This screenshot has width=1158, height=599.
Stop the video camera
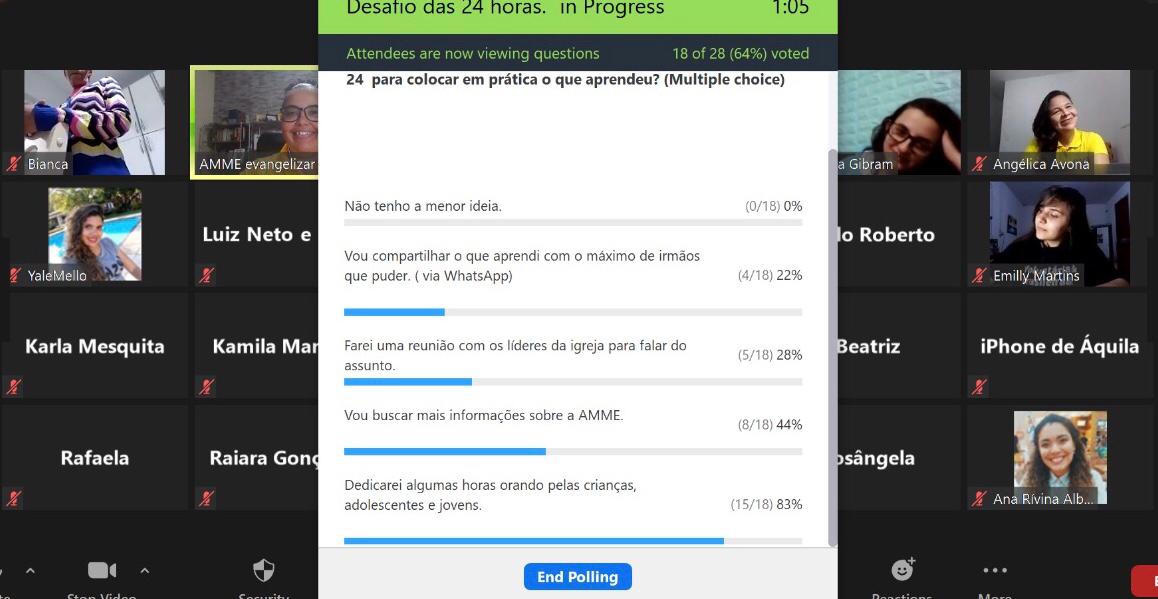click(102, 571)
